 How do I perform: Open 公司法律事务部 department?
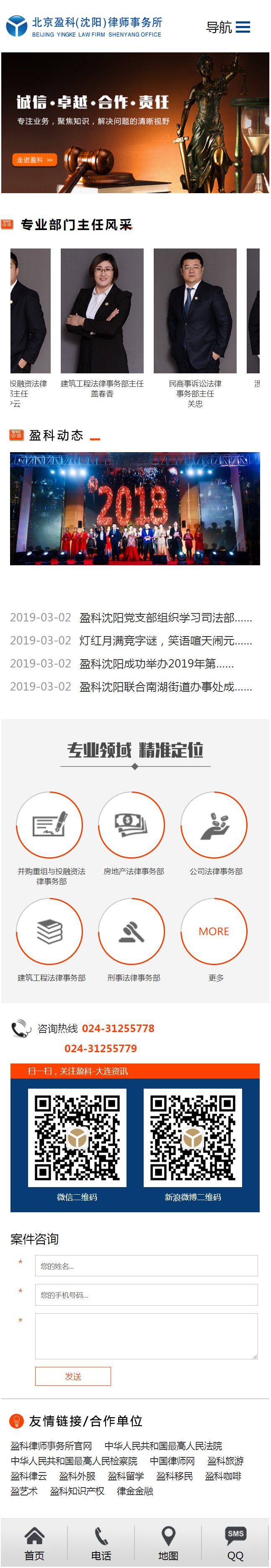coord(214,825)
